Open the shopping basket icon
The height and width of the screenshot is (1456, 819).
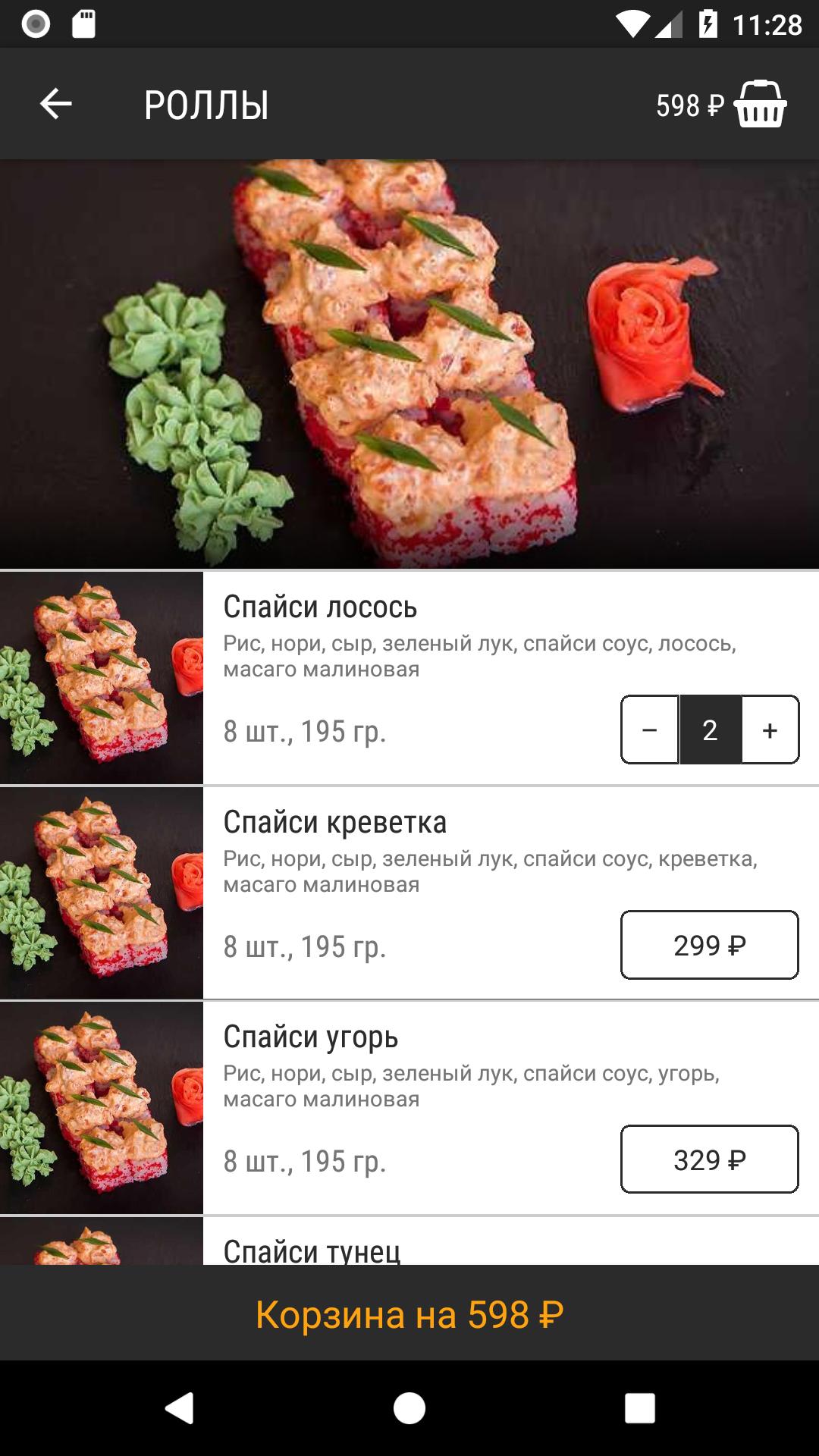click(760, 104)
